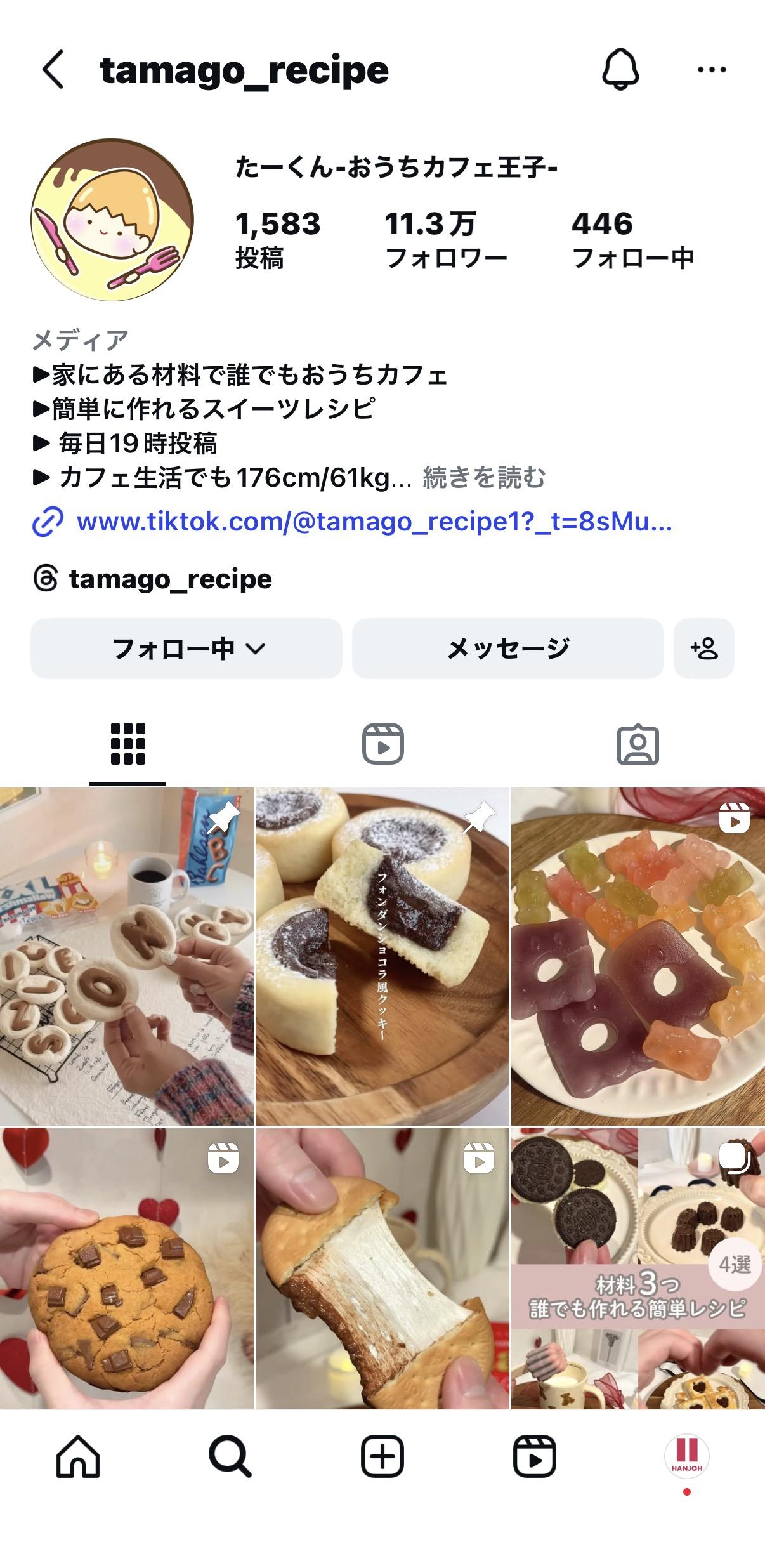The image size is (765, 1568).
Task: Show suggested accounts with add-person button
Action: click(704, 649)
